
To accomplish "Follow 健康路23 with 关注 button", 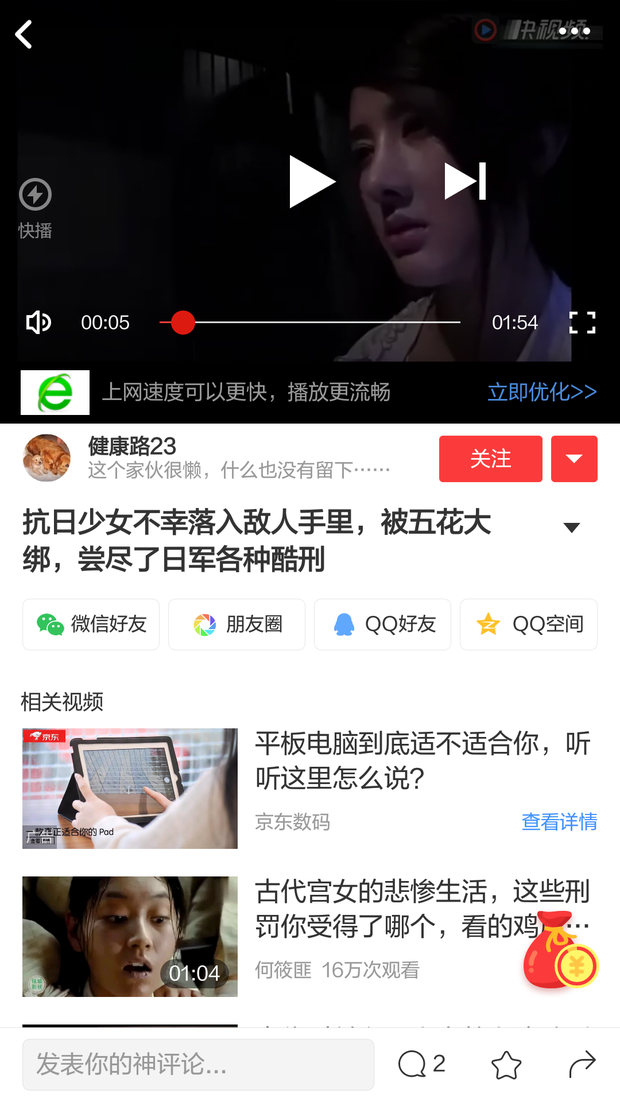I will pyautogui.click(x=490, y=459).
